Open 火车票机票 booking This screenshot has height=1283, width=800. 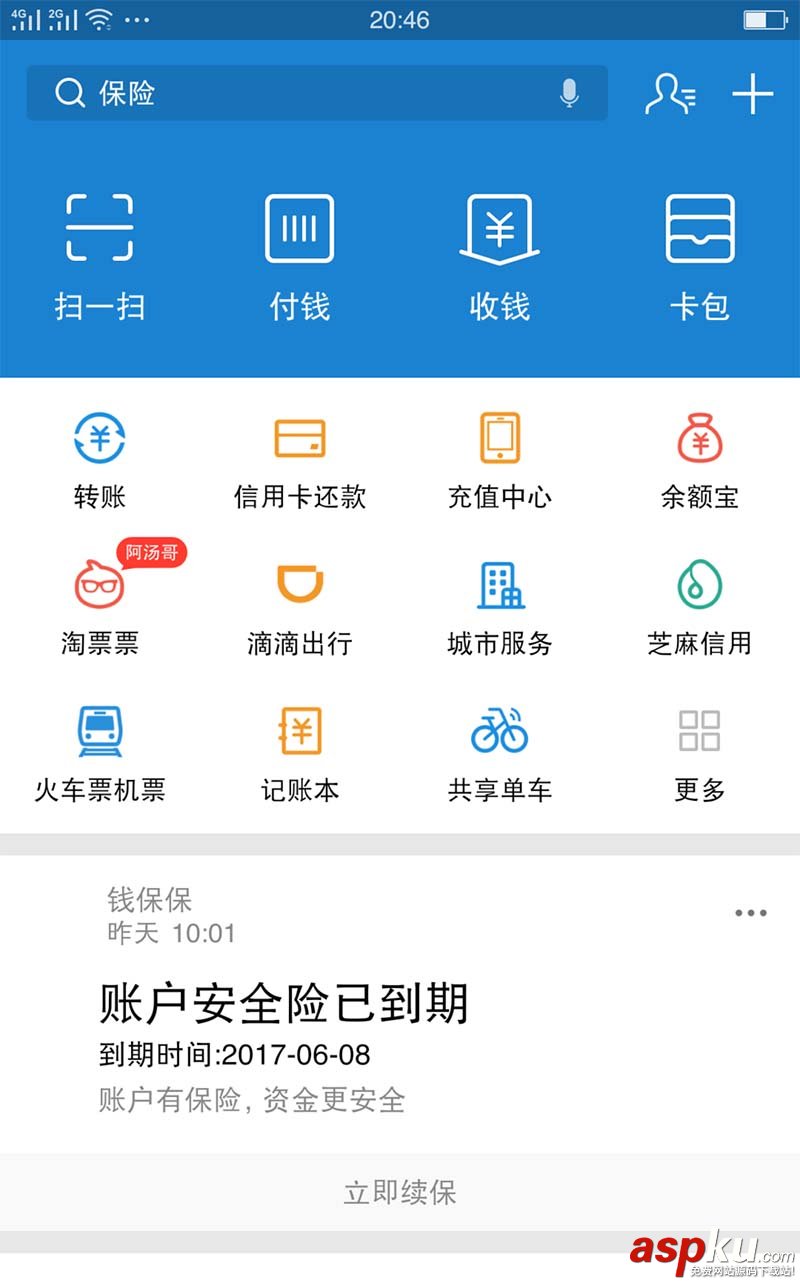click(99, 753)
